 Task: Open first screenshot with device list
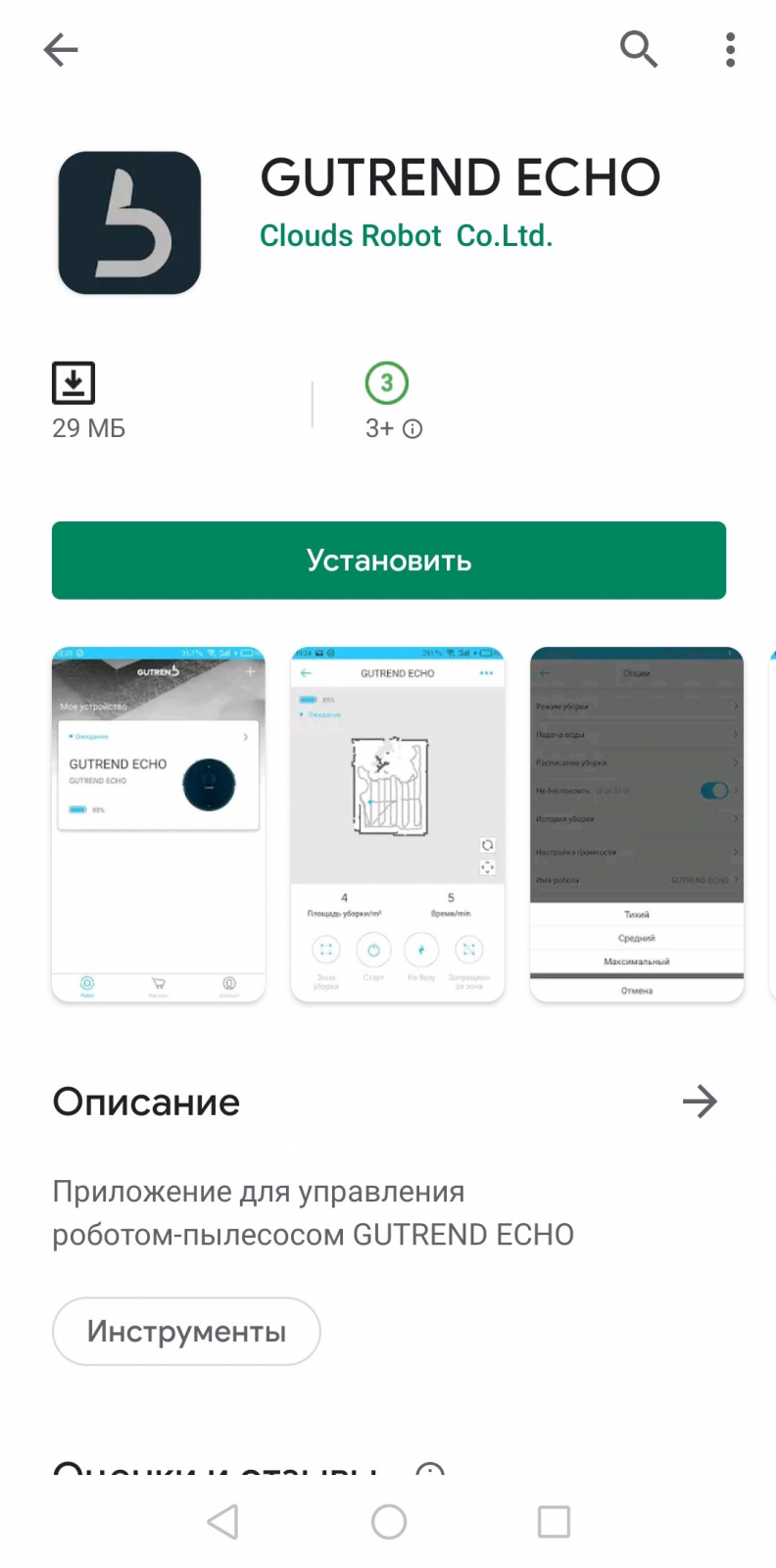coord(158,823)
